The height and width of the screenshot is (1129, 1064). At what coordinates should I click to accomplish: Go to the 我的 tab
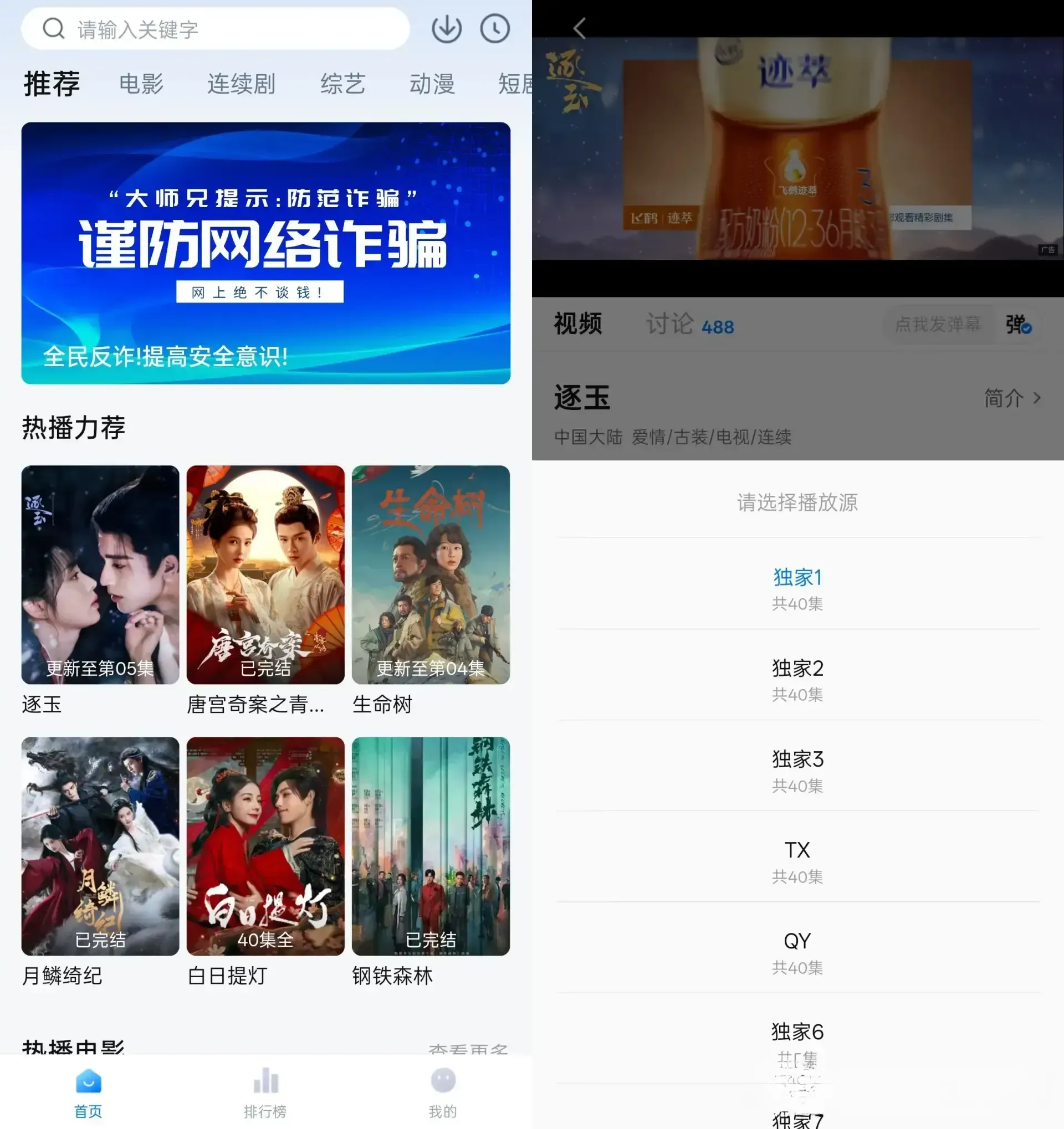443,1092
